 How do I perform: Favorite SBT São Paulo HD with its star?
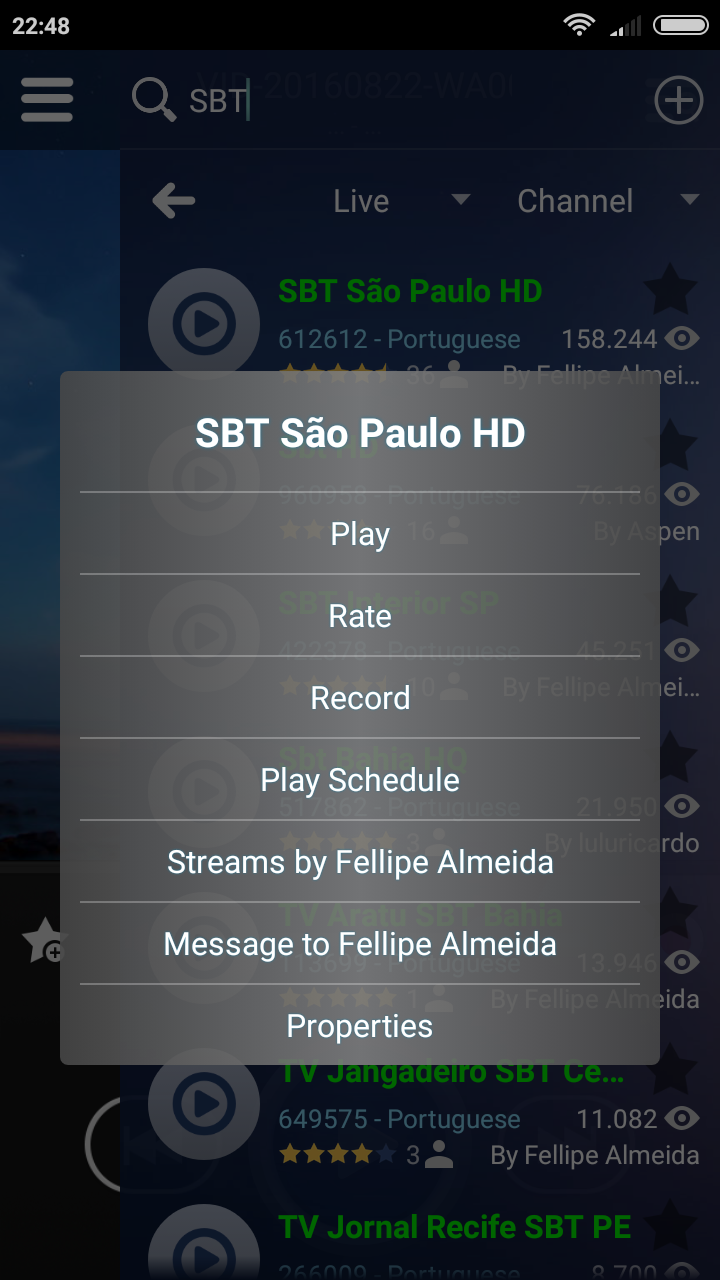coord(670,291)
